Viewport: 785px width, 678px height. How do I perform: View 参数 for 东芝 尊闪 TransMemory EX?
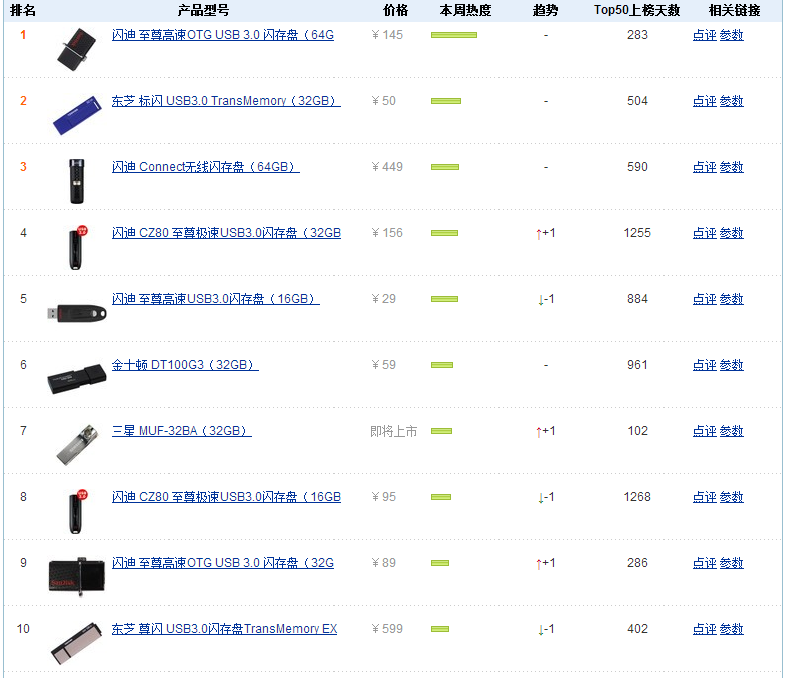[x=732, y=629]
